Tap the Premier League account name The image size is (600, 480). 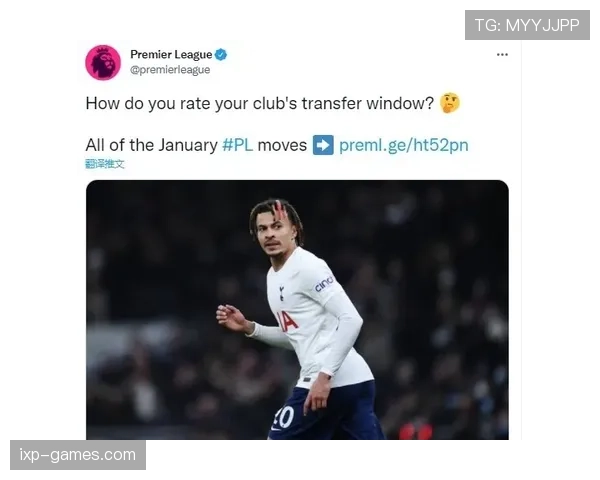[x=171, y=54]
